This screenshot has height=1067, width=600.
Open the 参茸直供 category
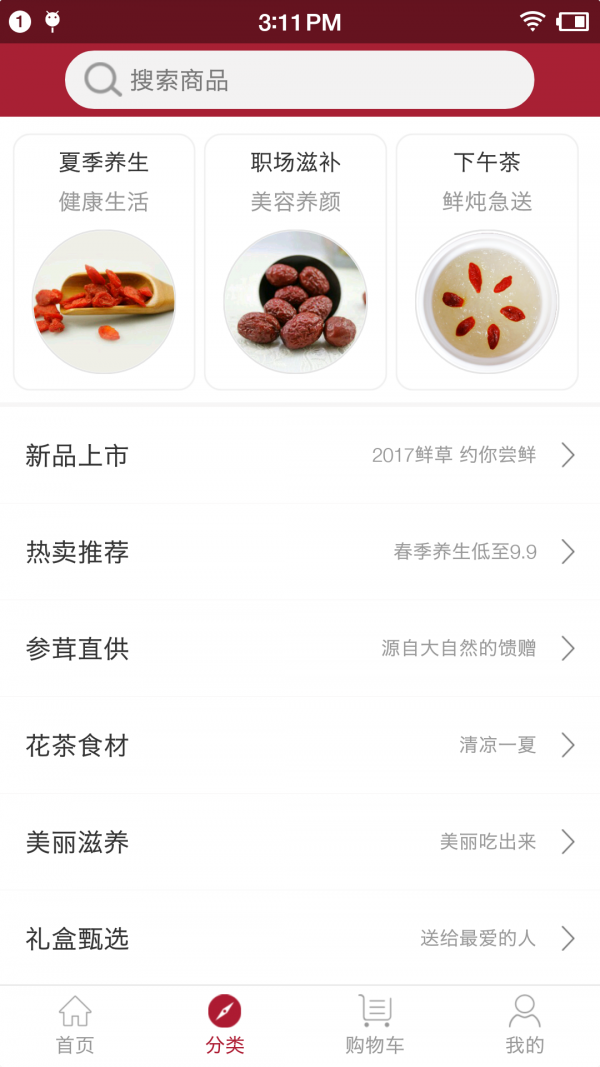pos(300,648)
